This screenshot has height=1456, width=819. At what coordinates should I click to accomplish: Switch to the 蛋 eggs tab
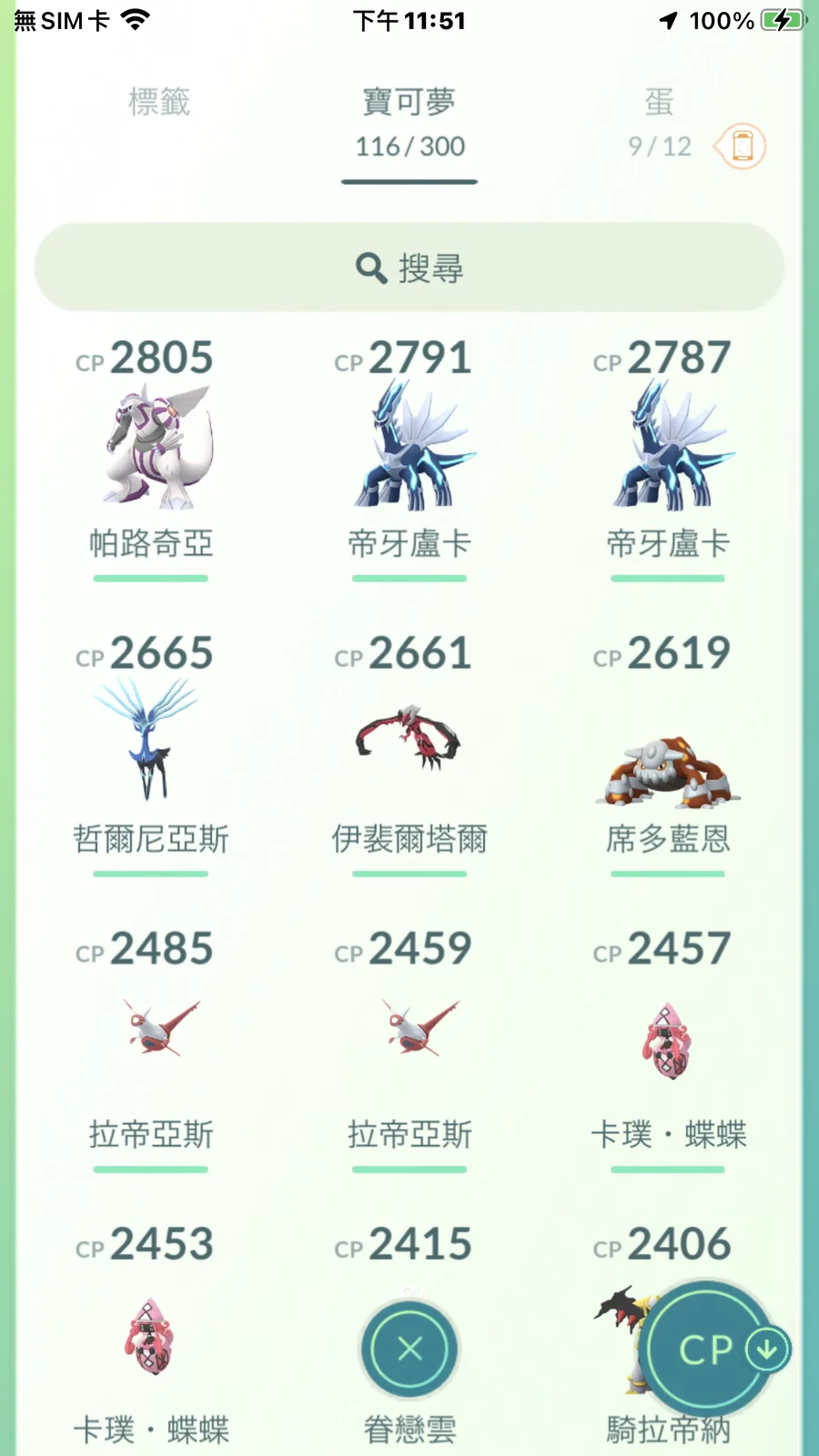tap(660, 120)
